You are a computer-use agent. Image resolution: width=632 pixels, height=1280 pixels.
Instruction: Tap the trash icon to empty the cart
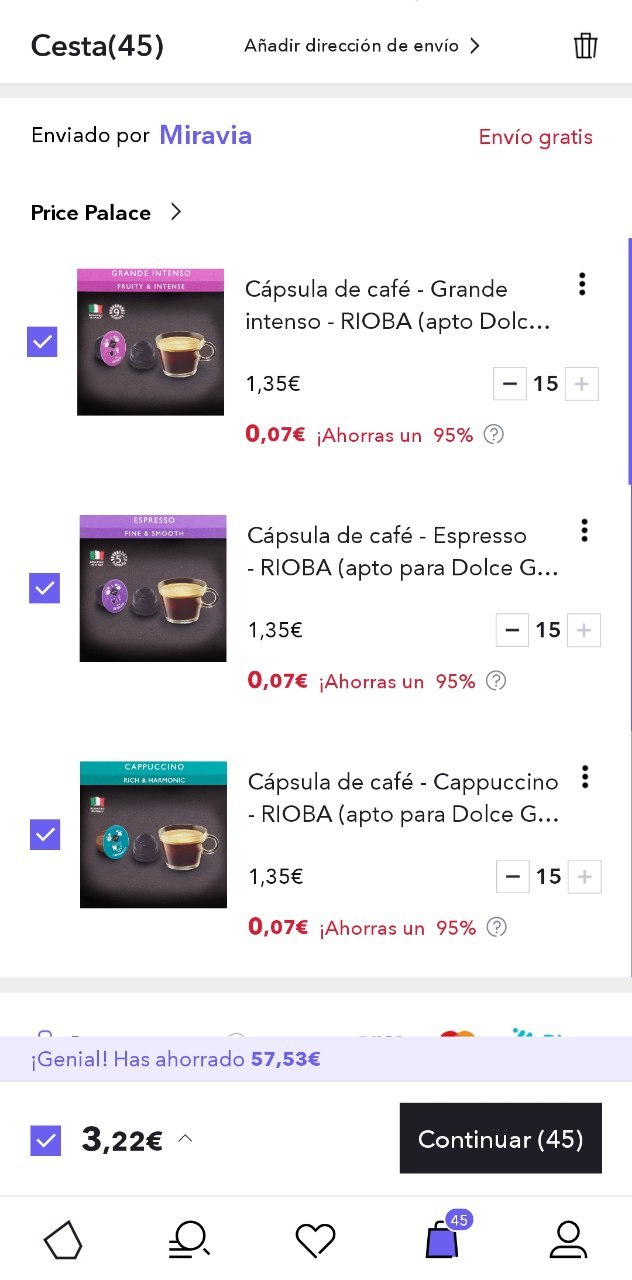[585, 46]
